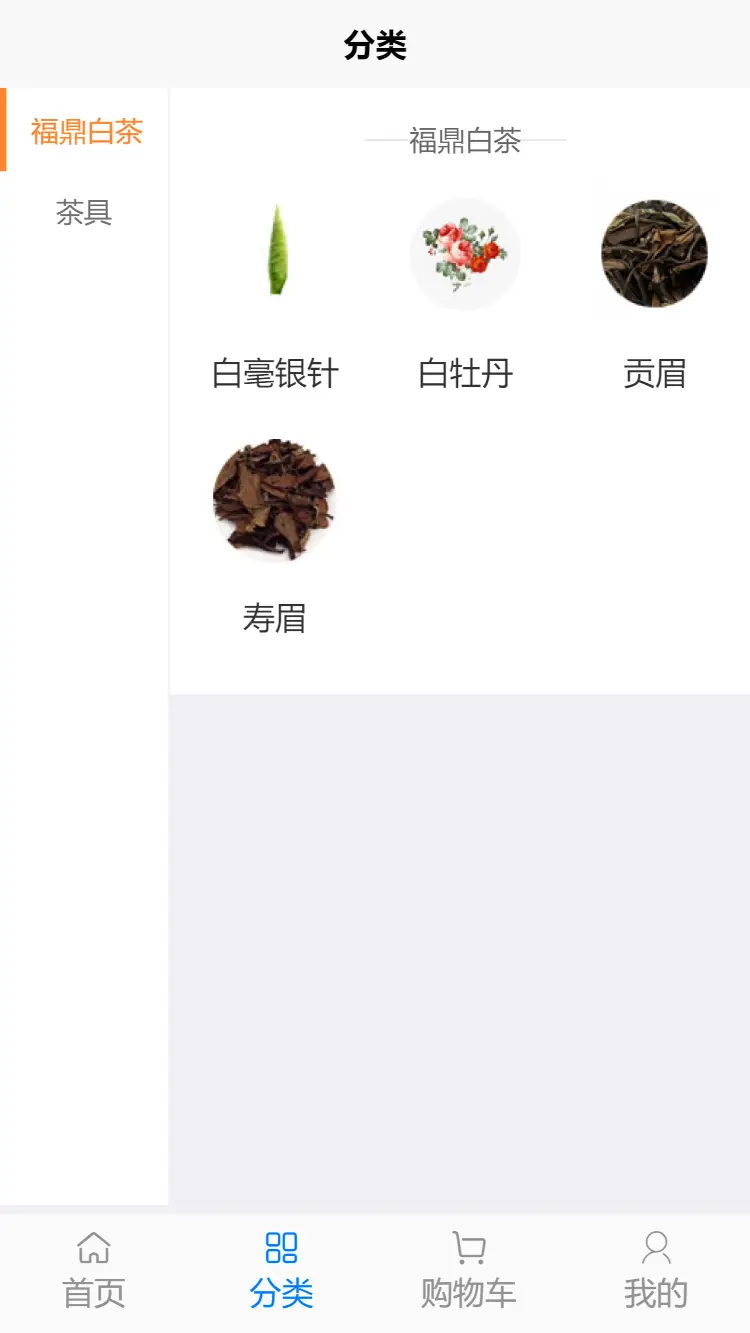
Task: Switch to the 我的 profile tab
Action: (x=656, y=1272)
